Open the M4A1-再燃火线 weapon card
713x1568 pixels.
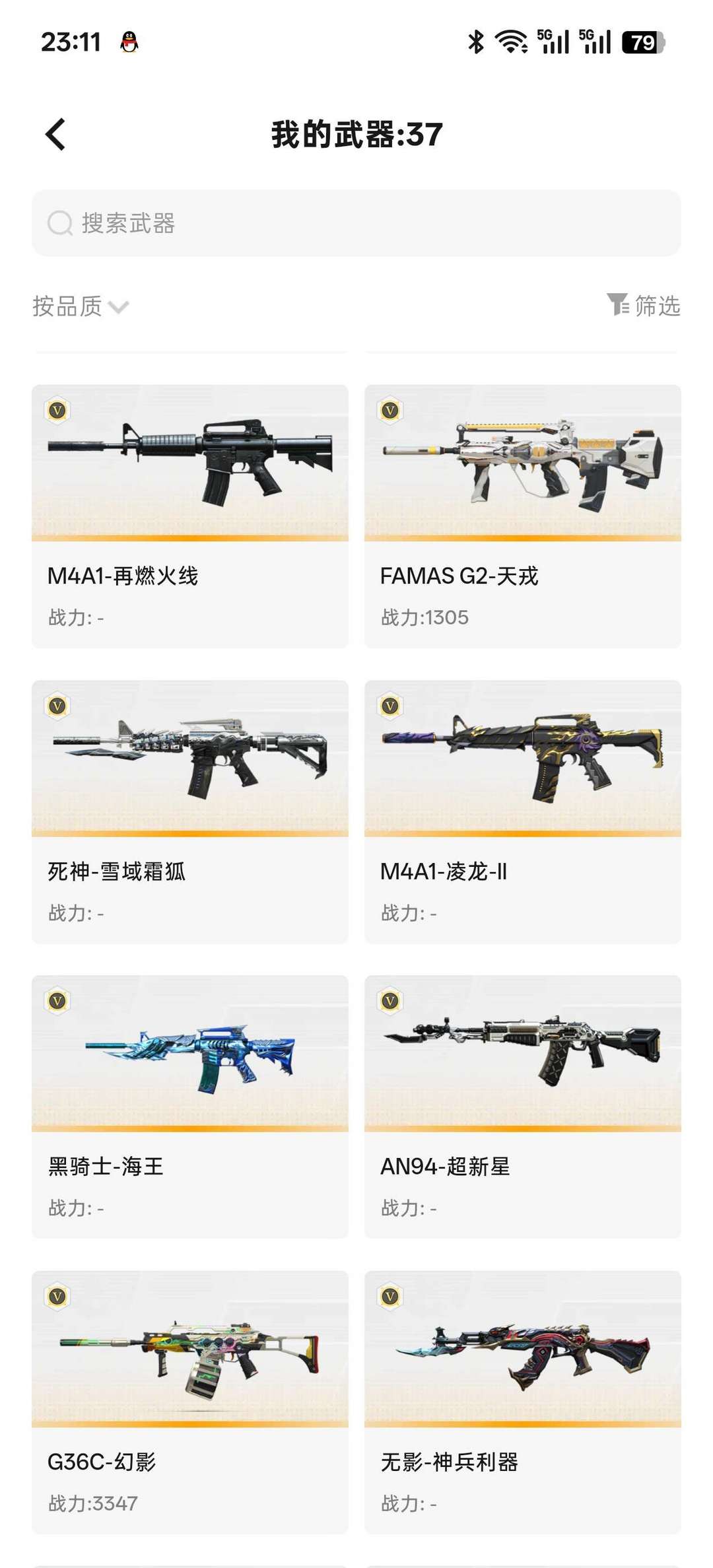click(190, 516)
